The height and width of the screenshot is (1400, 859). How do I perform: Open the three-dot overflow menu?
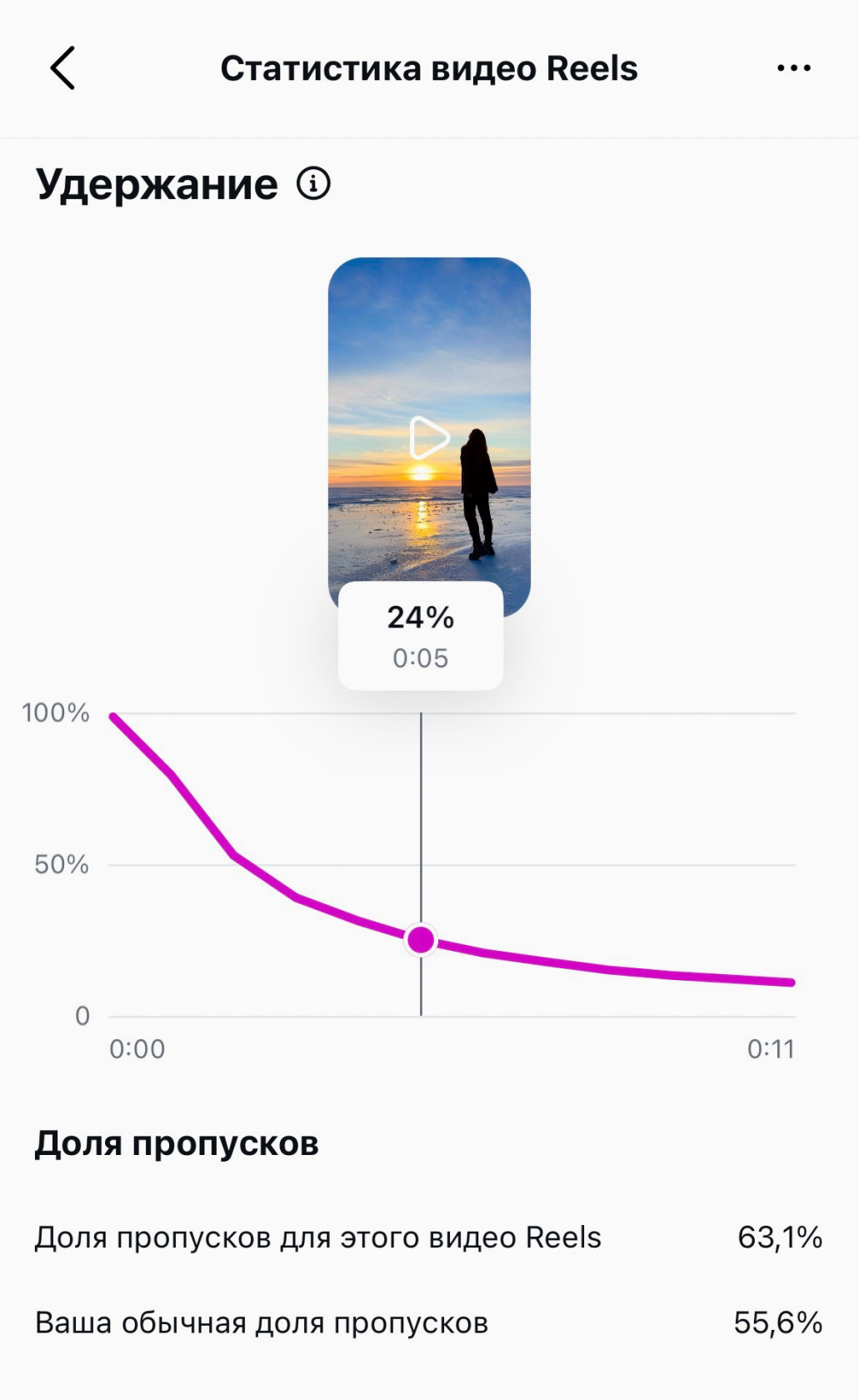coord(793,68)
